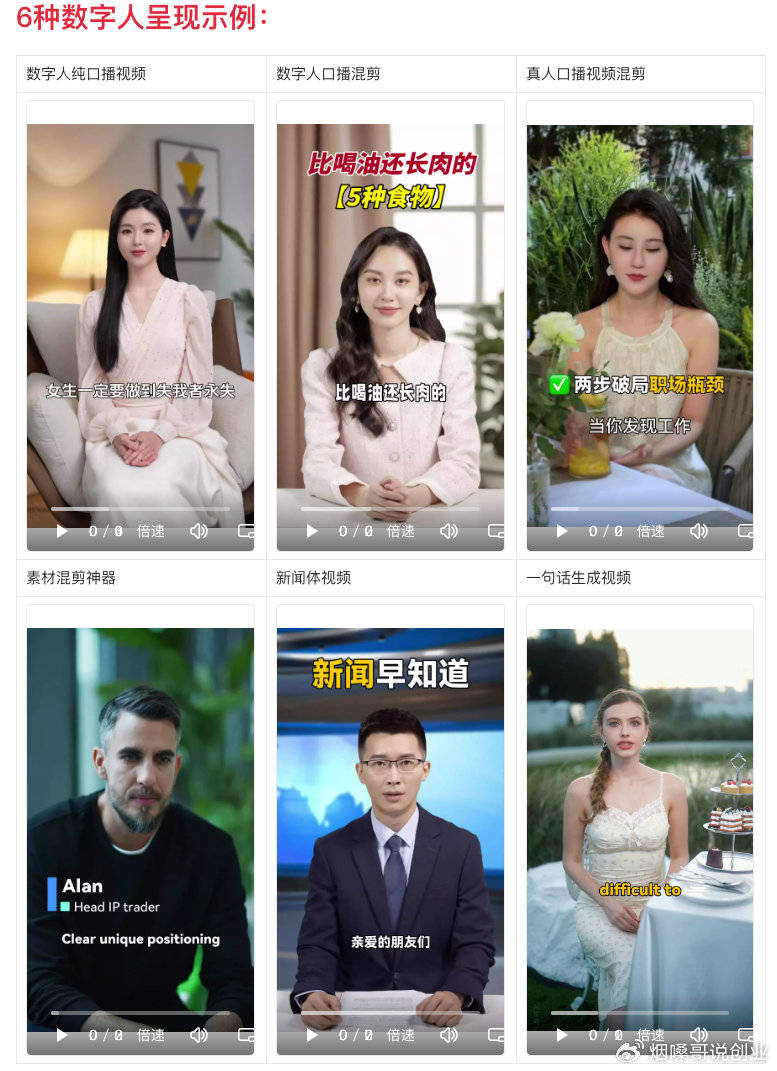Change 倍速 playback speed on 数字人口播混剪

coord(401,531)
